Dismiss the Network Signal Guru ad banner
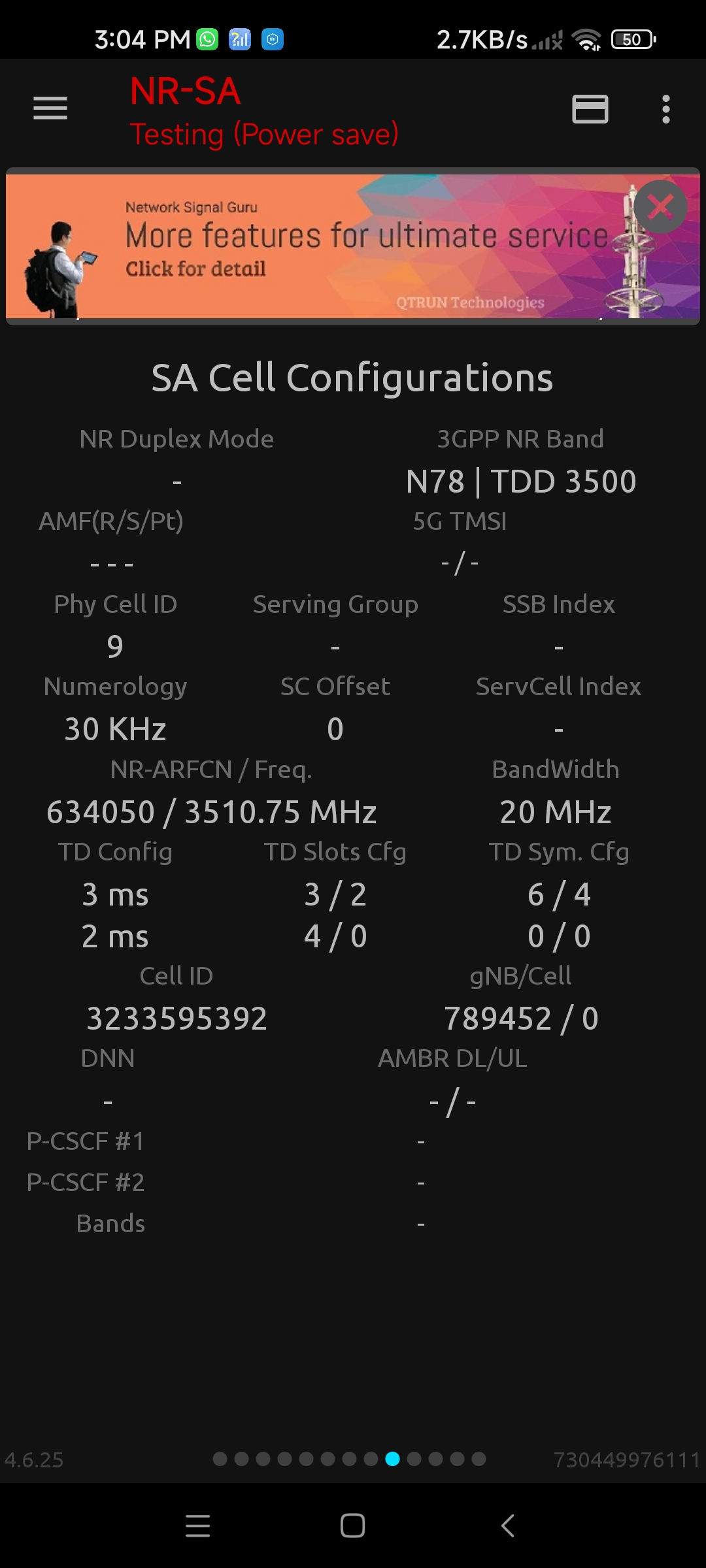The image size is (706, 1568). [660, 207]
